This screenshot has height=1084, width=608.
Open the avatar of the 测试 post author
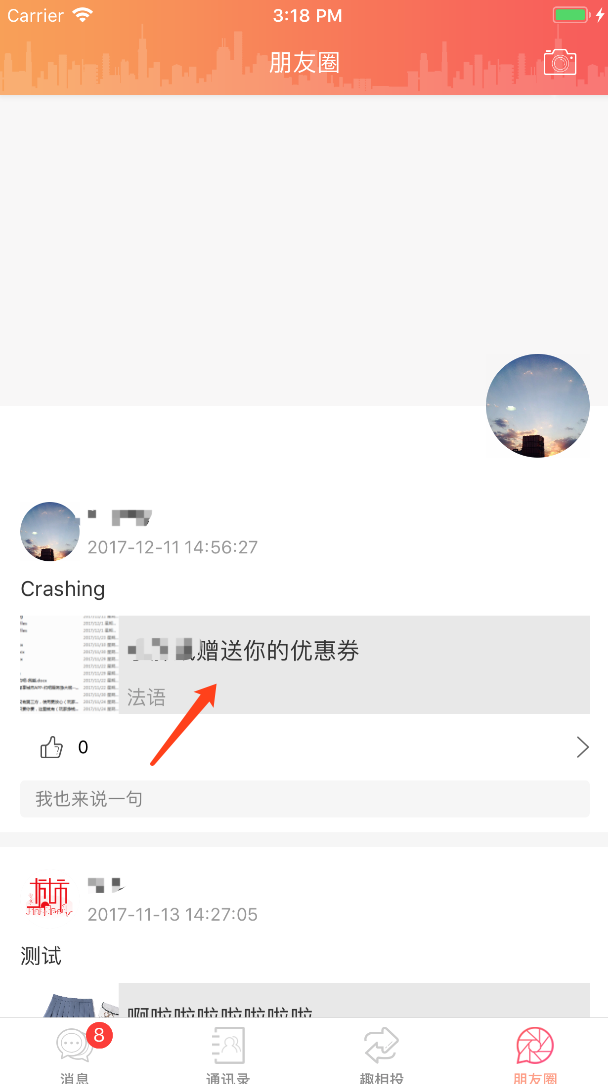(x=50, y=899)
